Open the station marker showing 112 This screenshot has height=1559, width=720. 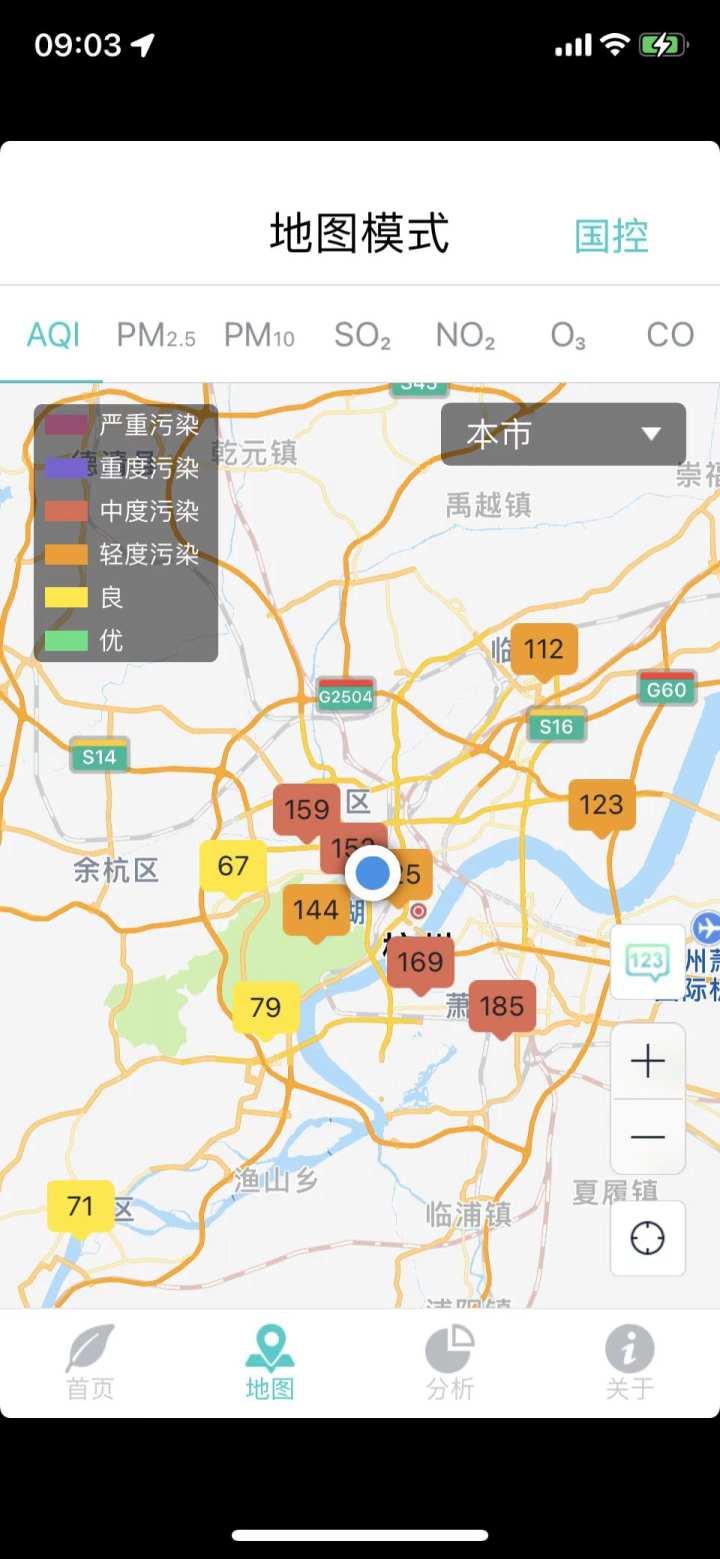(x=544, y=650)
